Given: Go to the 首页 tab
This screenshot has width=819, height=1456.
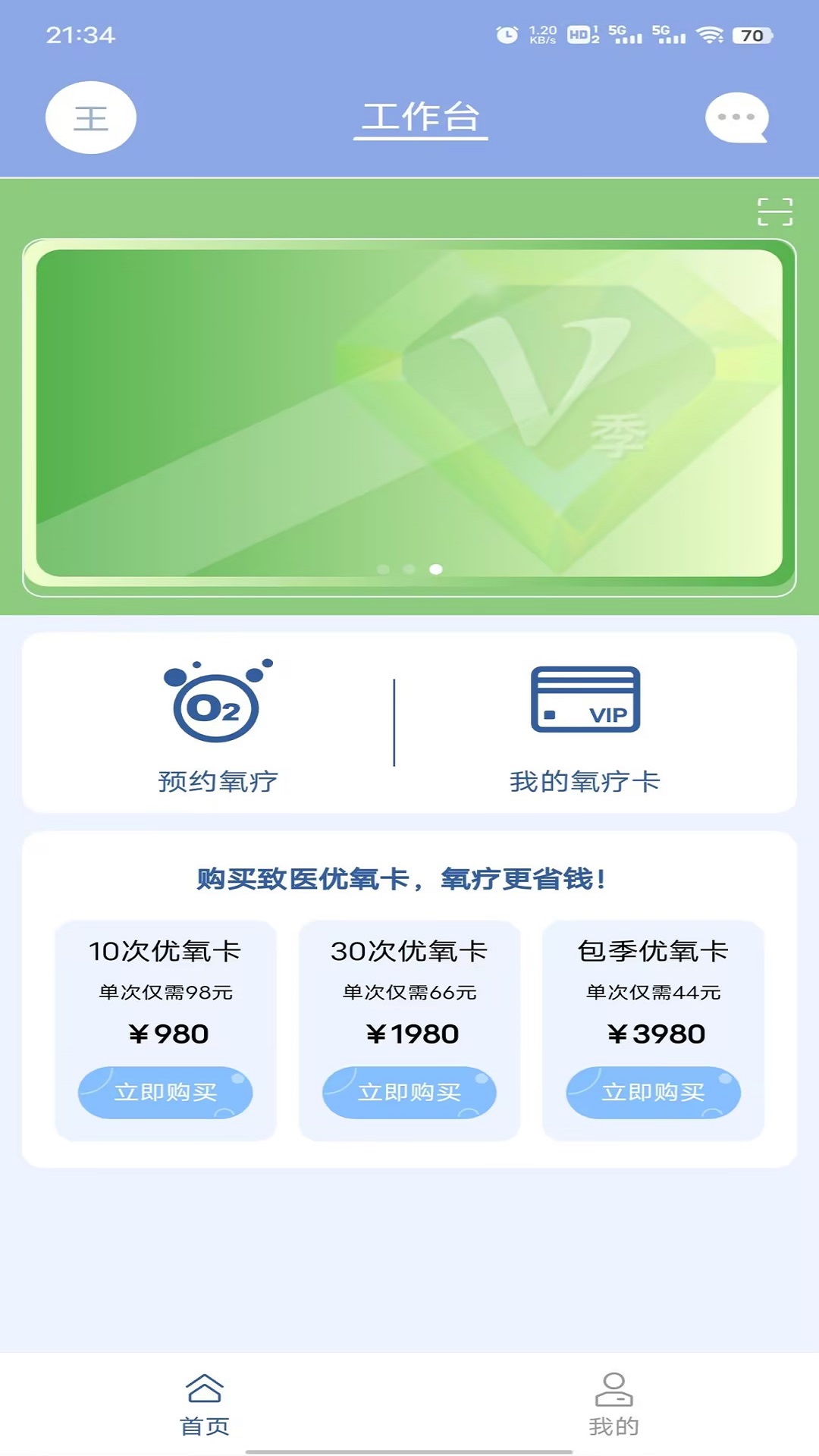Looking at the screenshot, I should point(204,1404).
